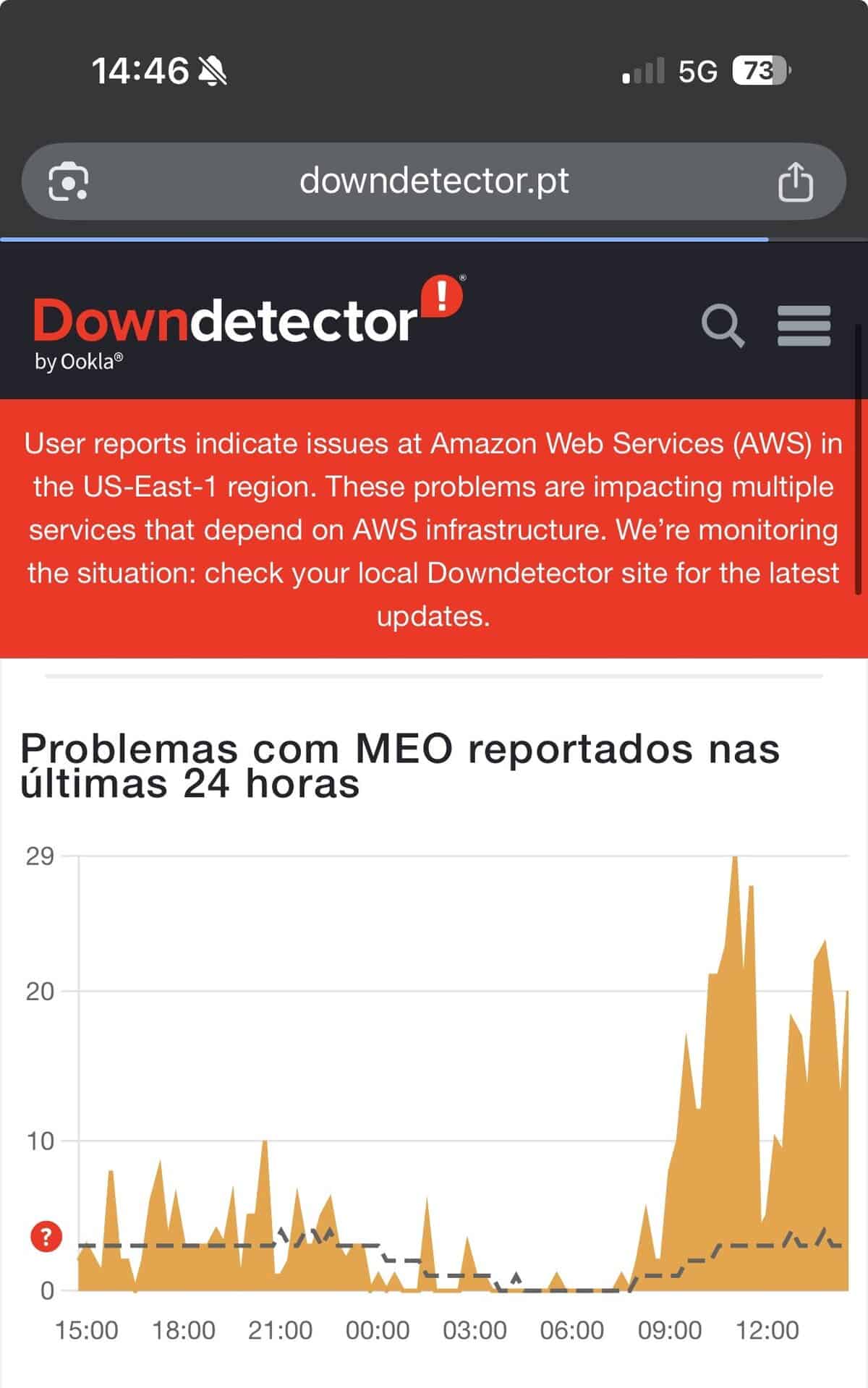Tap the downdetector.pt address field
Screen dimensions: 868x1388
pos(434,181)
